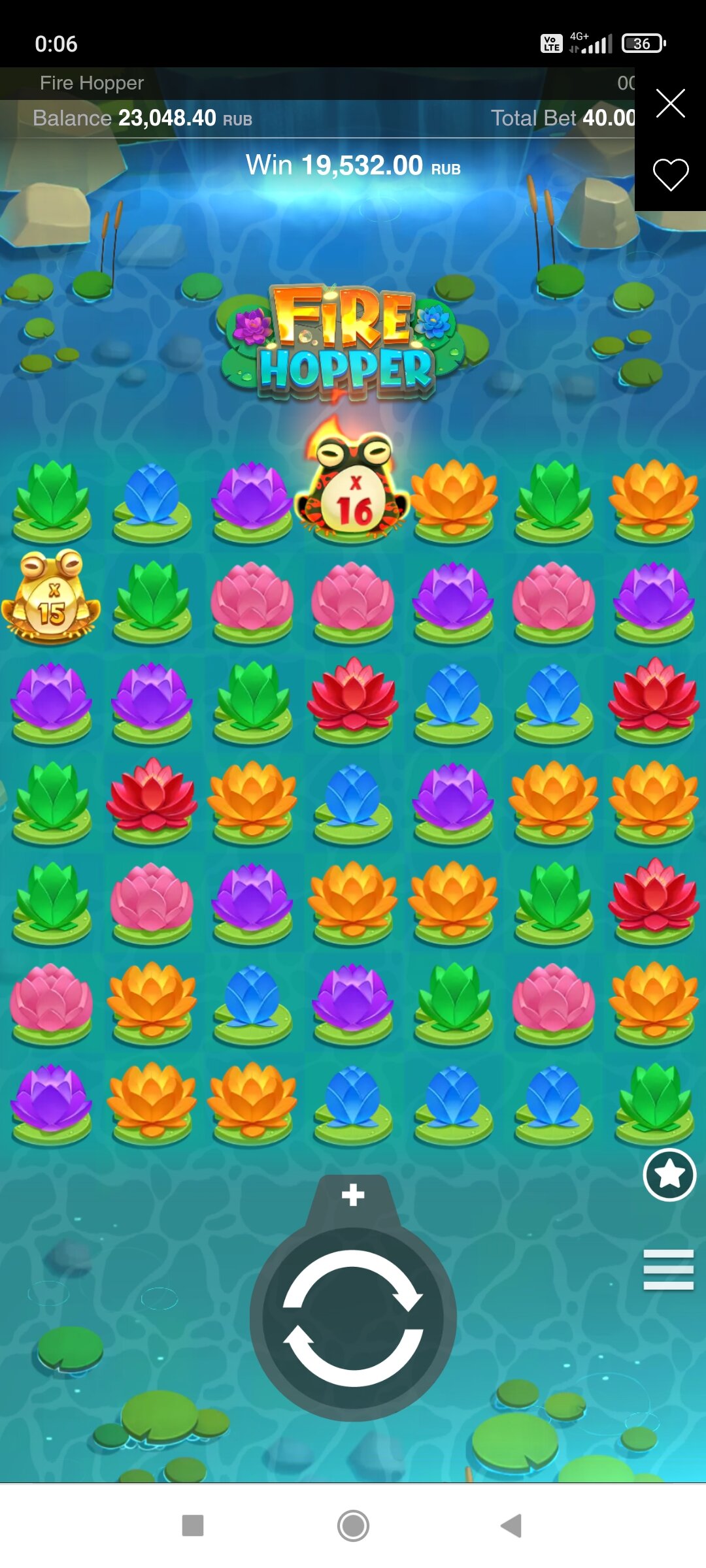706x1568 pixels.
Task: Go to the phone home screen
Action: point(353,1526)
